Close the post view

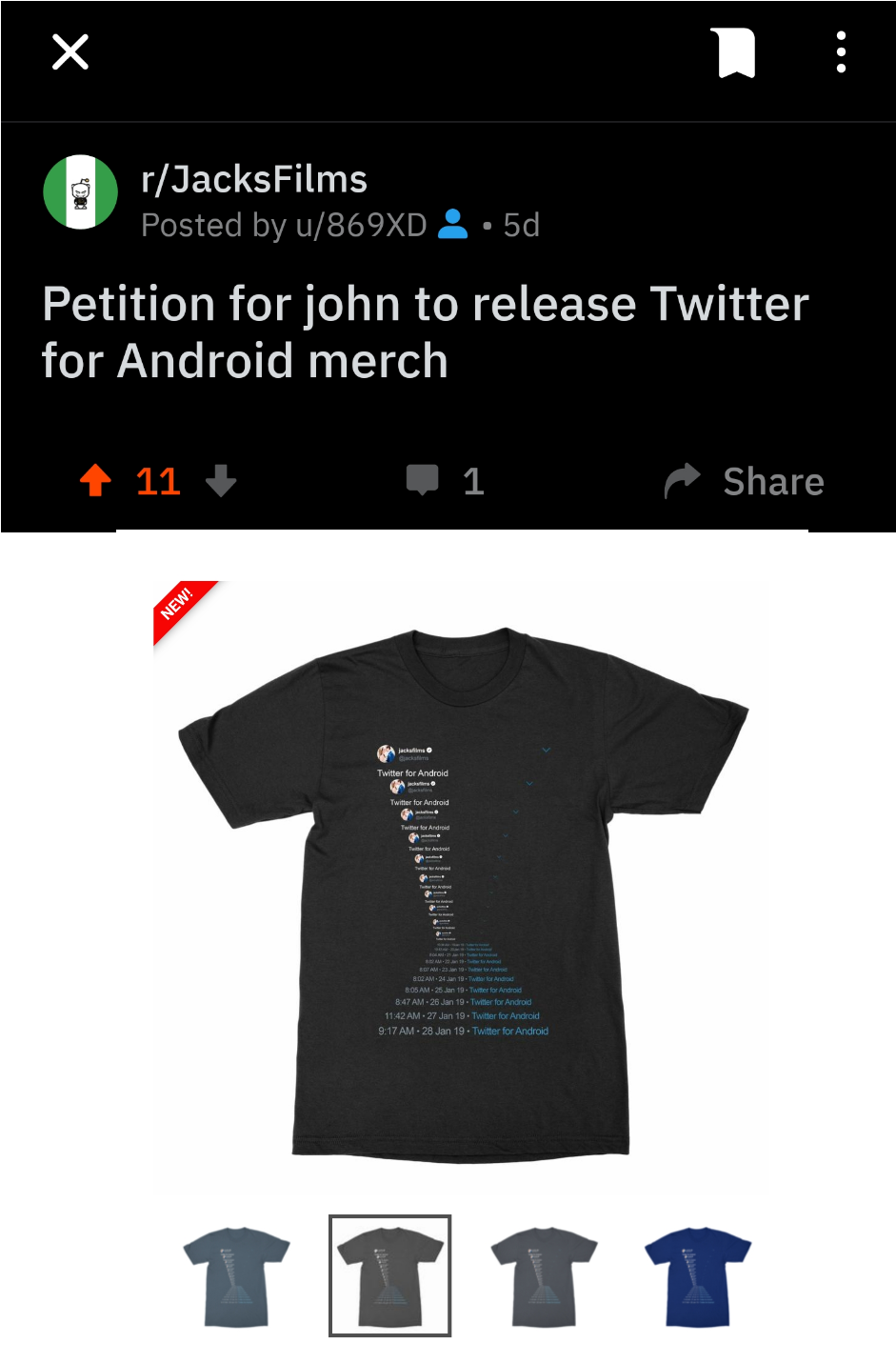[x=70, y=52]
